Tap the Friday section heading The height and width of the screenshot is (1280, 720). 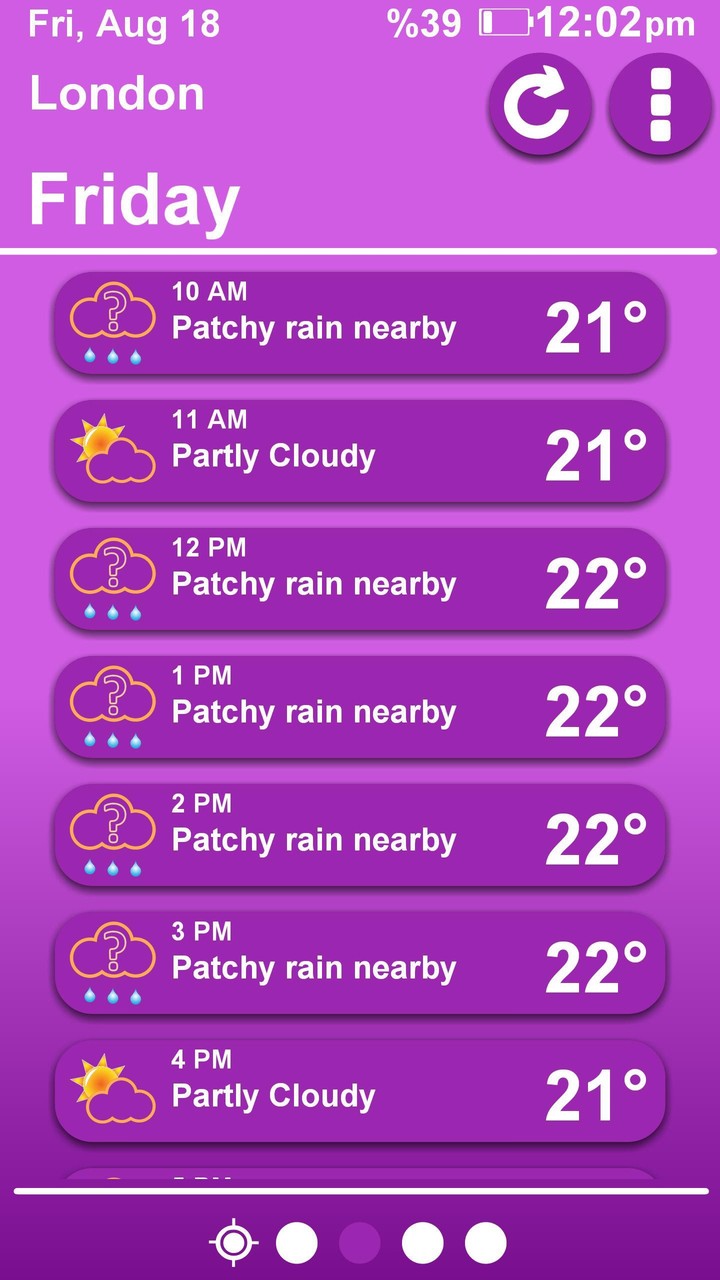[x=134, y=199]
